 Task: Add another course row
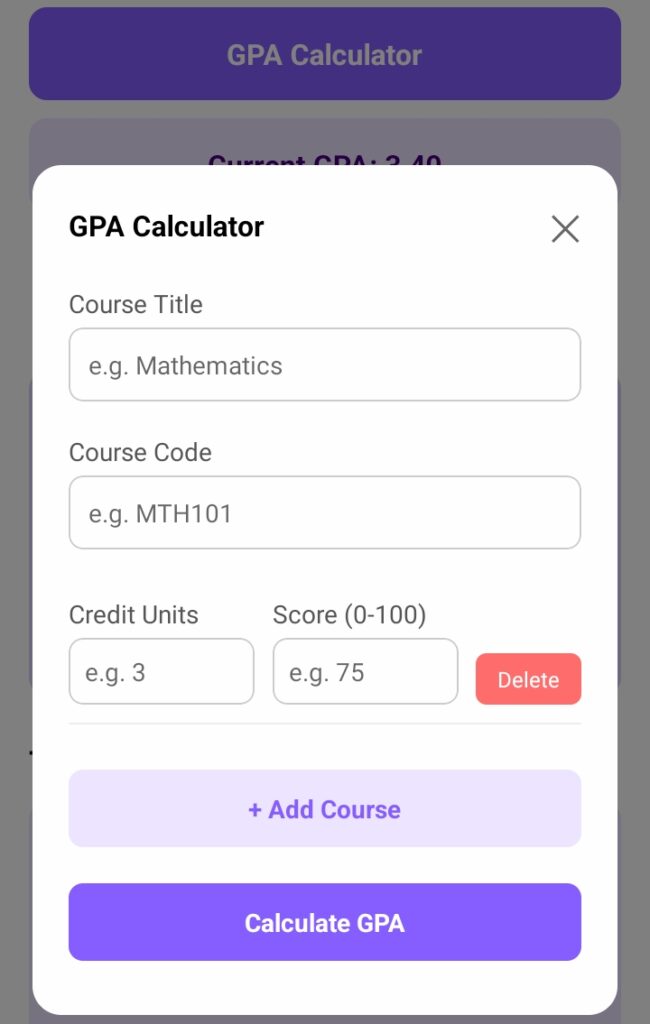(324, 809)
